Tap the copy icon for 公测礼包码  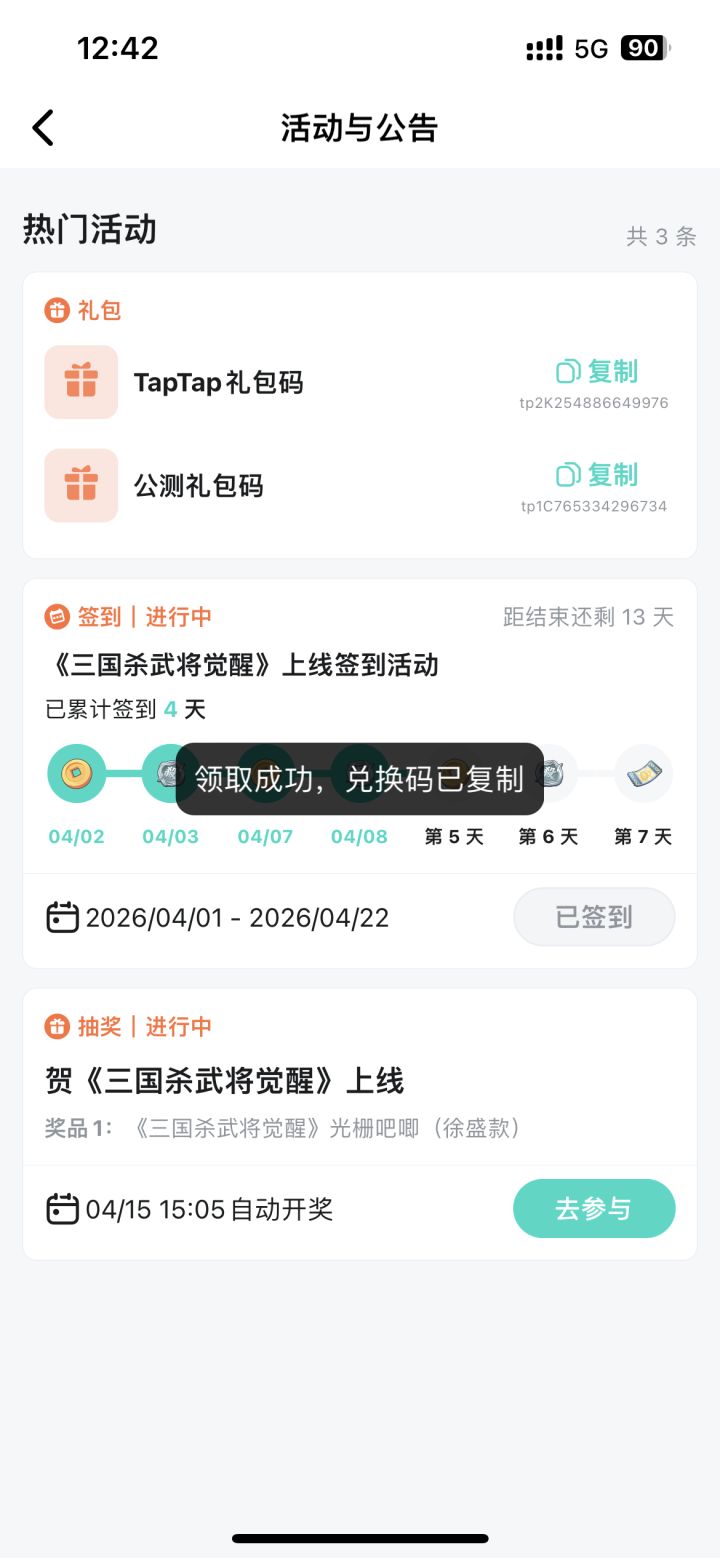coord(568,475)
